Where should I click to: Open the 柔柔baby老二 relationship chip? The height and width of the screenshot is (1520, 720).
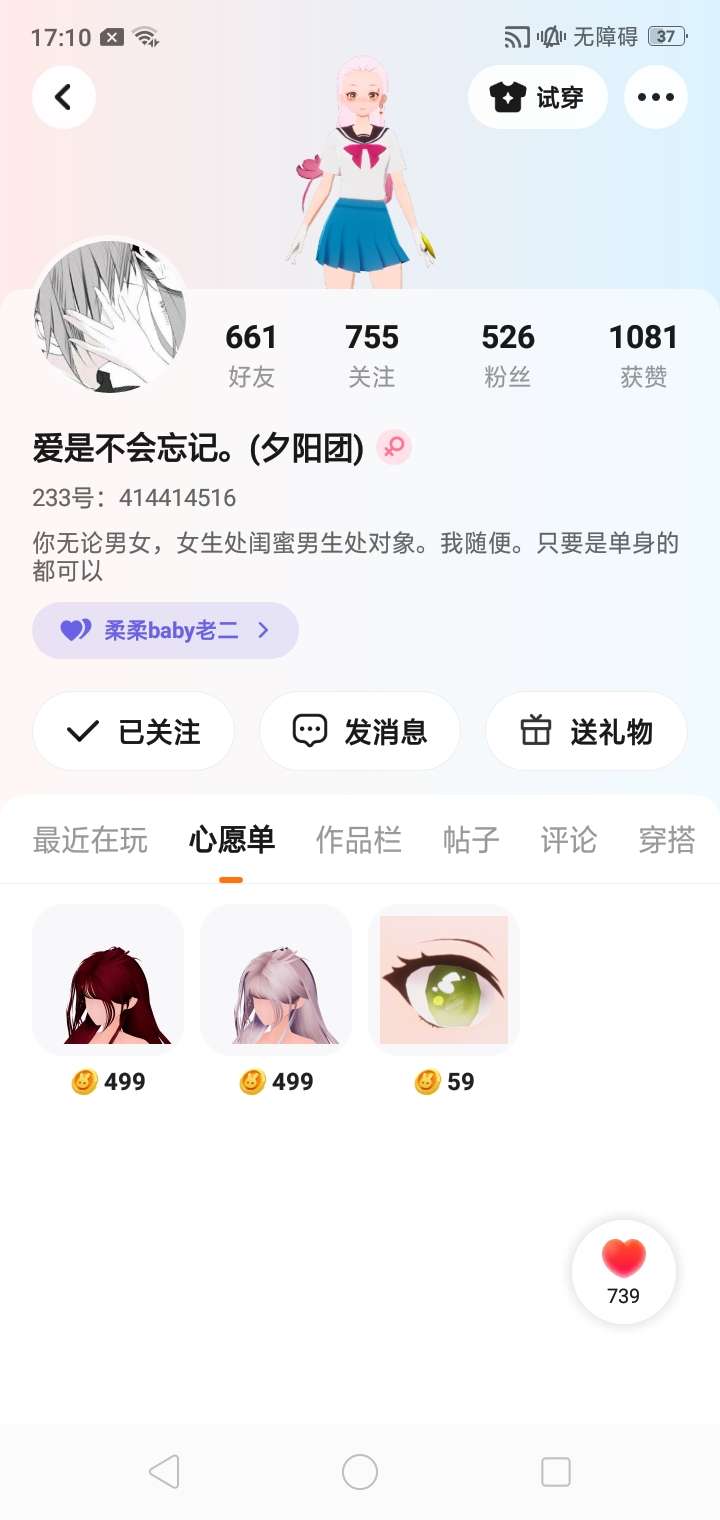(x=165, y=630)
